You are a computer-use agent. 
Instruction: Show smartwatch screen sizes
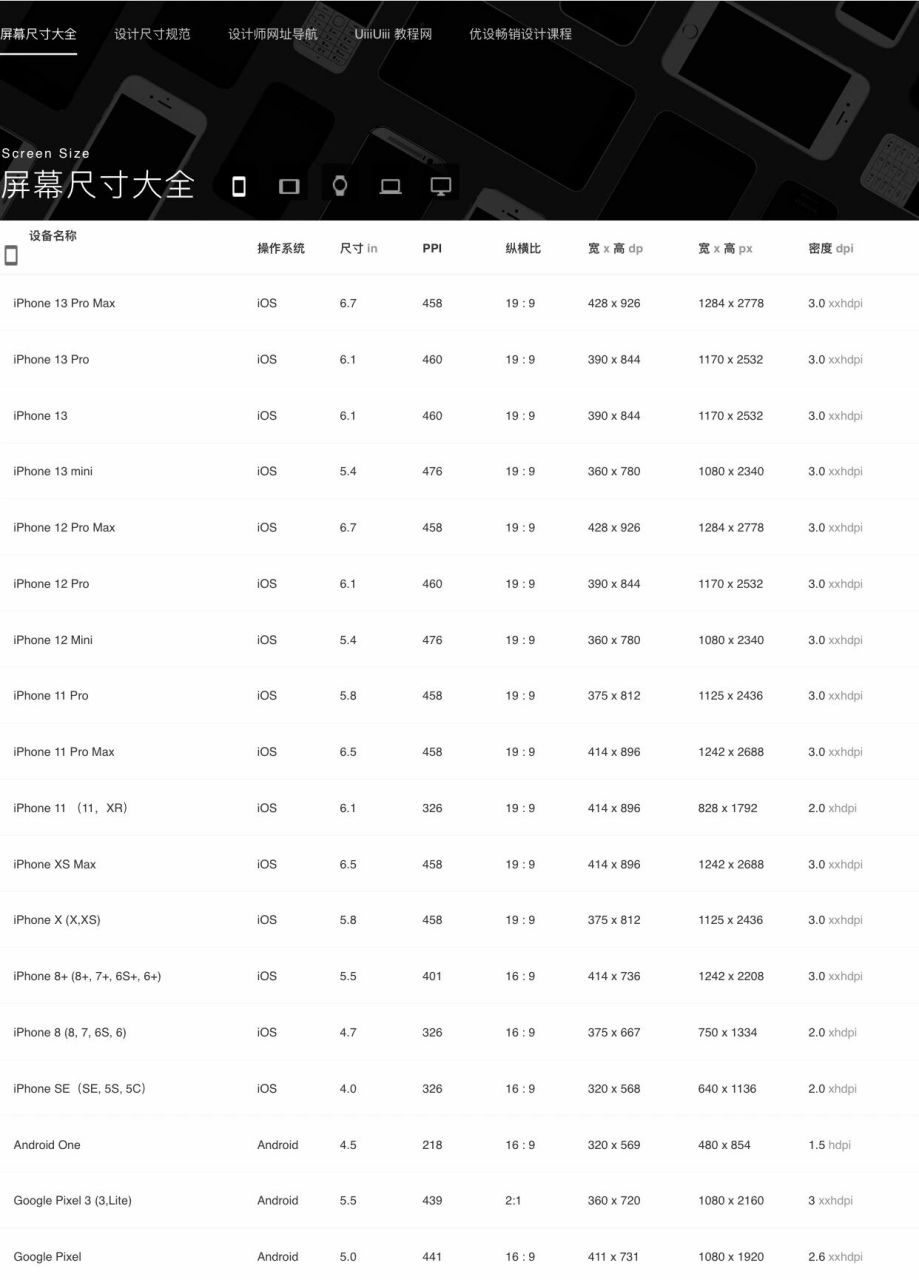(340, 186)
